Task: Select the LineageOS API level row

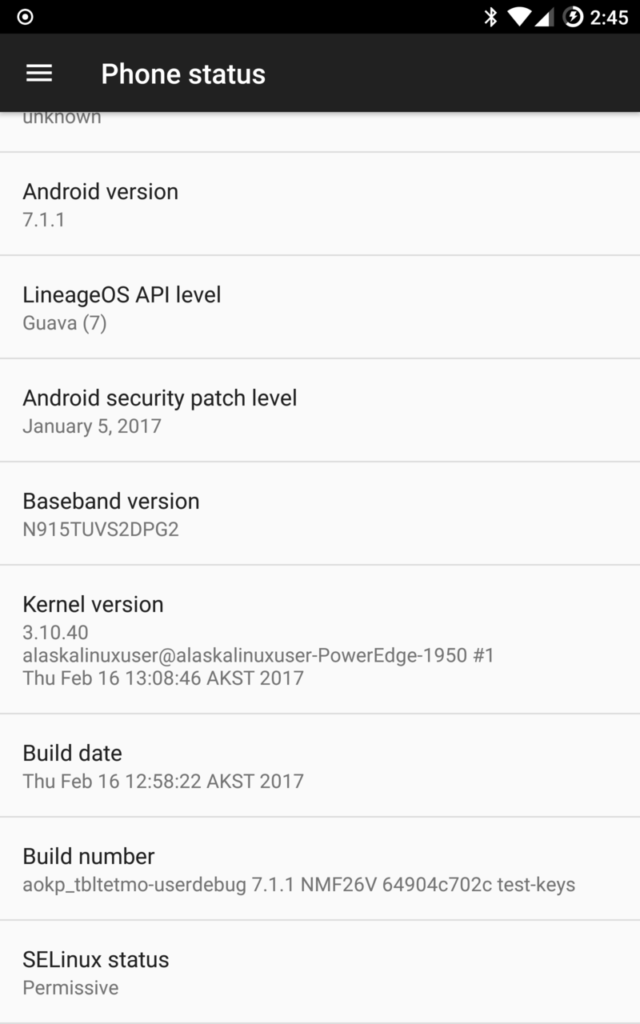Action: (320, 307)
